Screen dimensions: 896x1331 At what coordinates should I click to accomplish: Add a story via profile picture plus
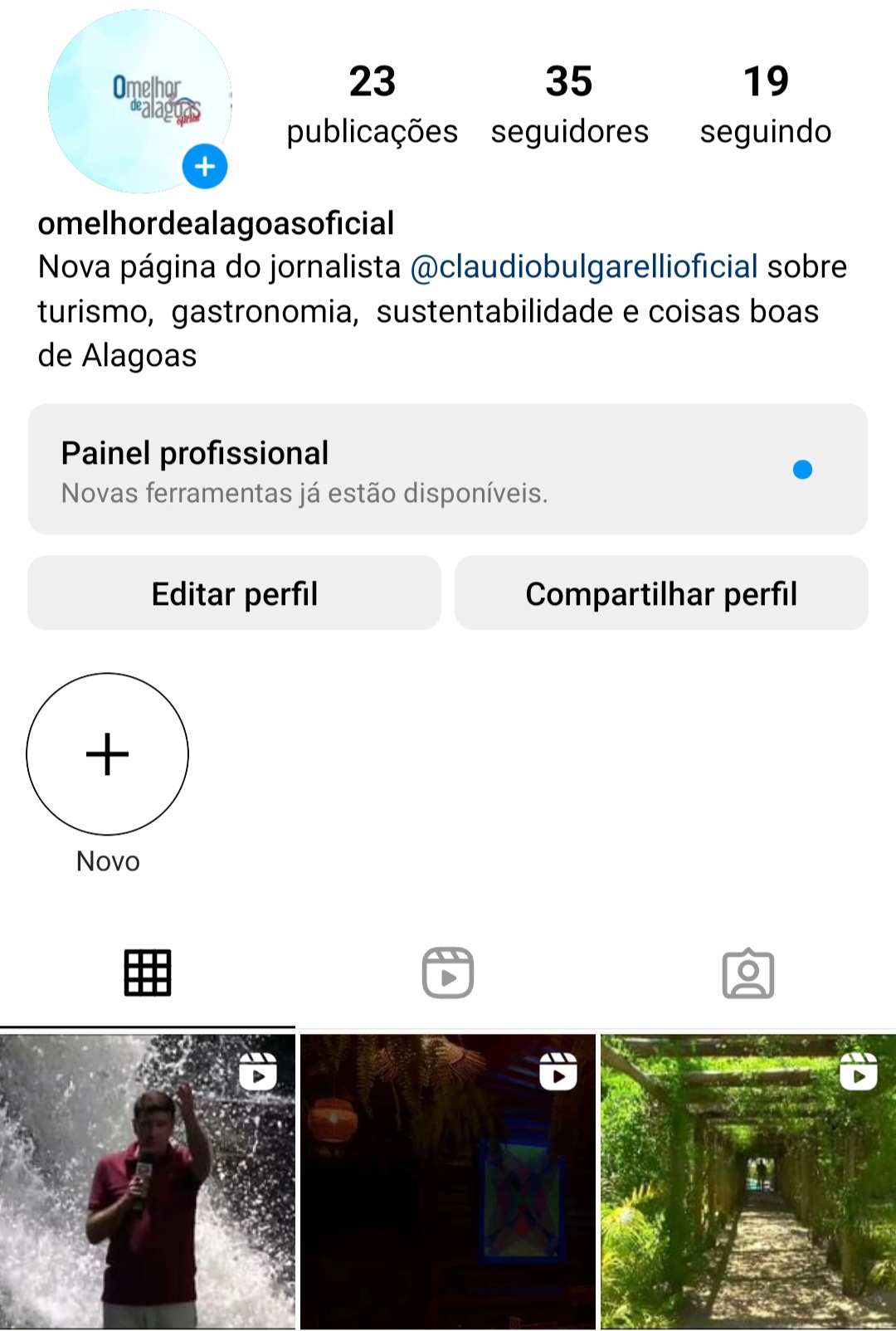tap(204, 166)
